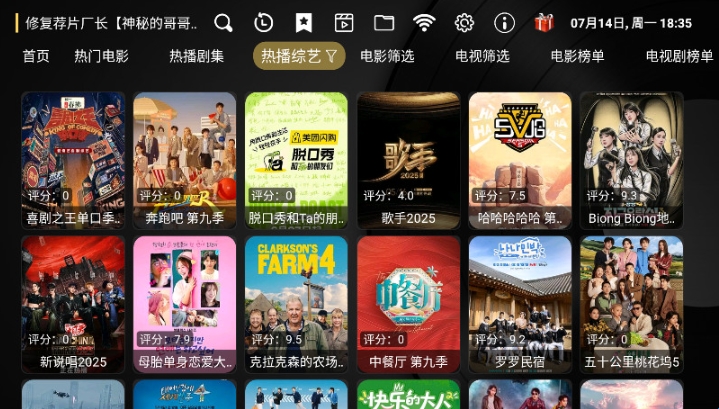Open 五十公里桃花坞5 card
This screenshot has height=409, width=719.
(x=632, y=303)
